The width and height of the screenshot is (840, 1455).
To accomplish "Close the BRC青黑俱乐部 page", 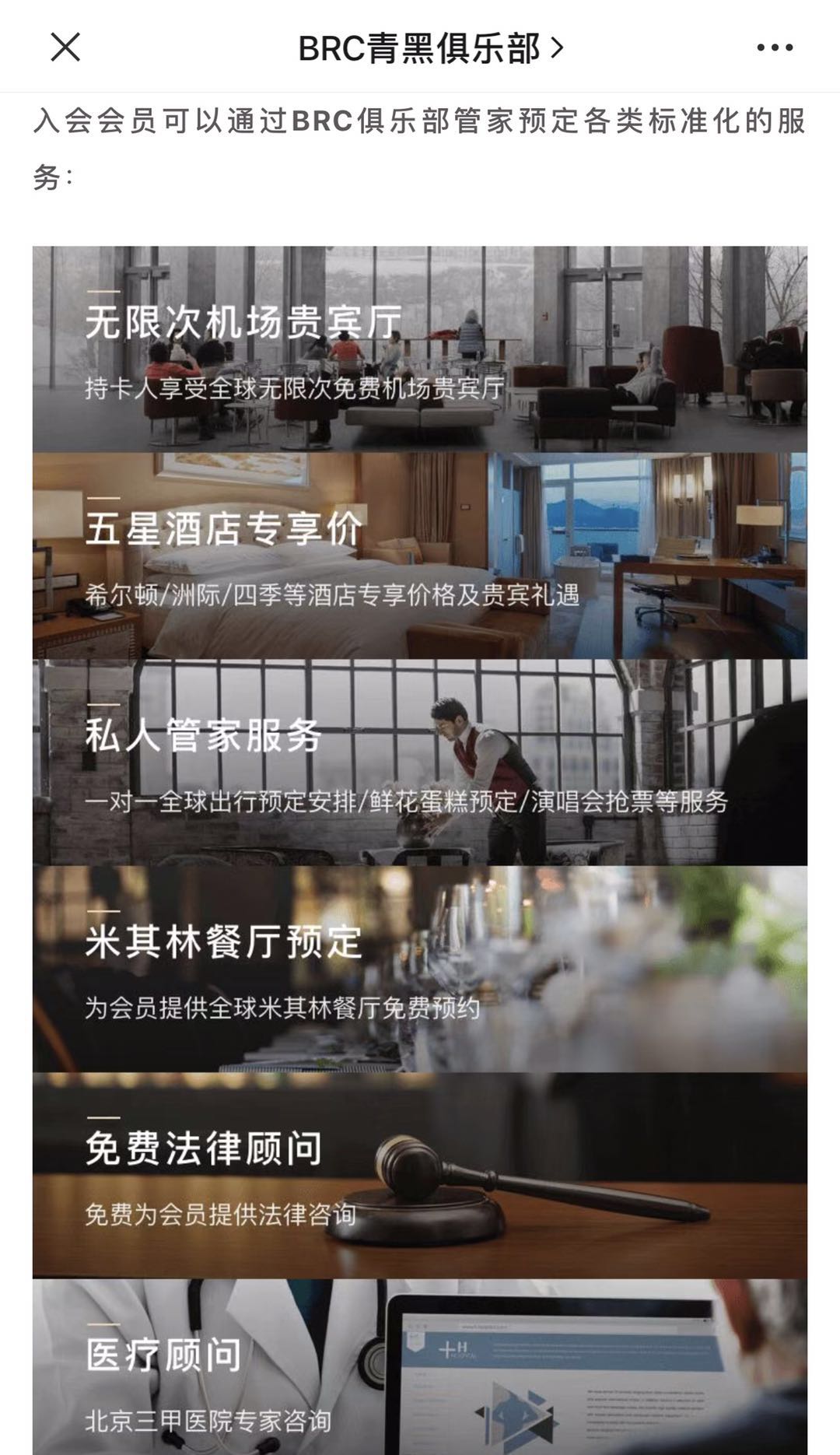I will [x=65, y=47].
